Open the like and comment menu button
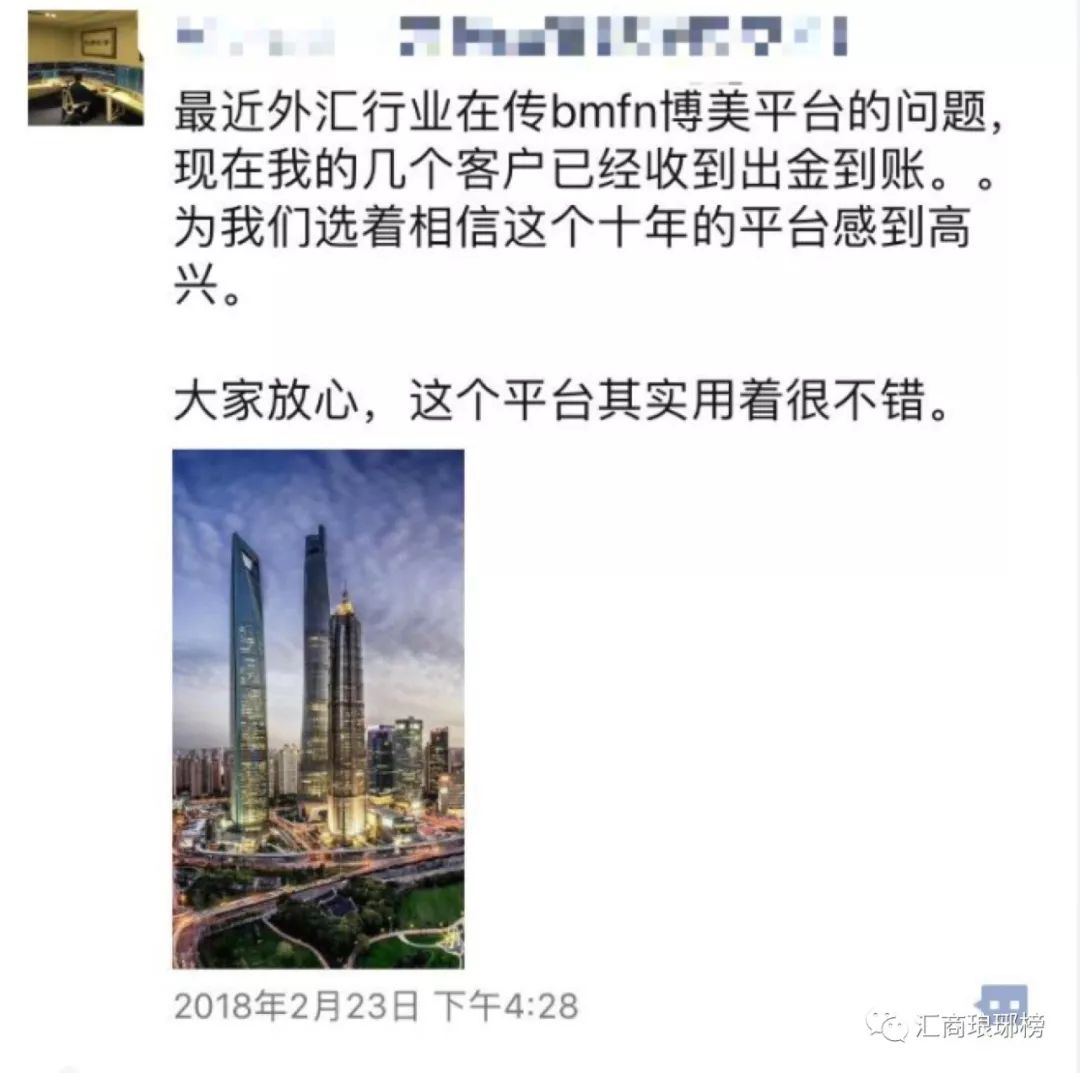The width and height of the screenshot is (1080, 1073). coord(1003,1002)
